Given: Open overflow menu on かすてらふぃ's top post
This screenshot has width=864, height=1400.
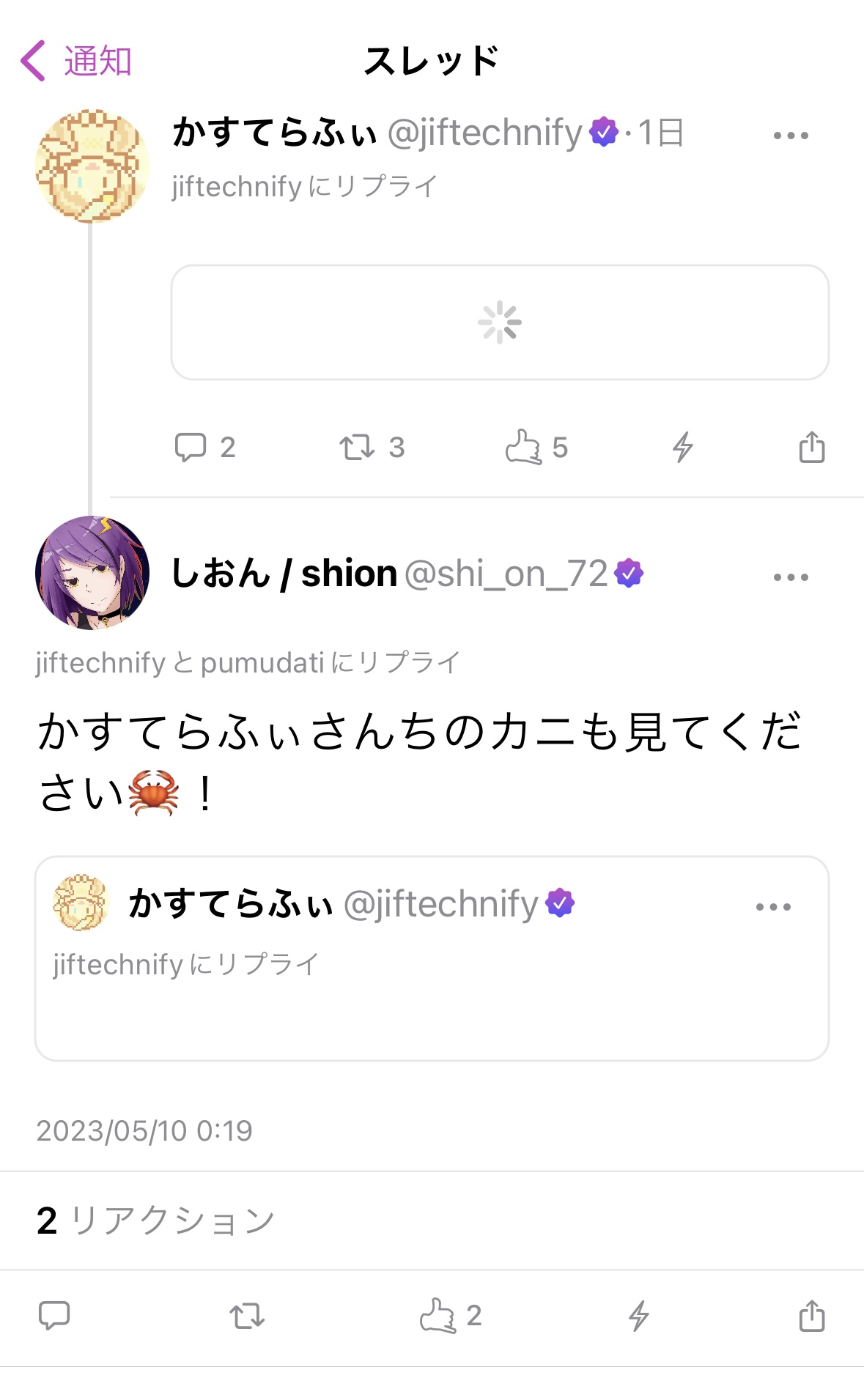Looking at the screenshot, I should (791, 136).
